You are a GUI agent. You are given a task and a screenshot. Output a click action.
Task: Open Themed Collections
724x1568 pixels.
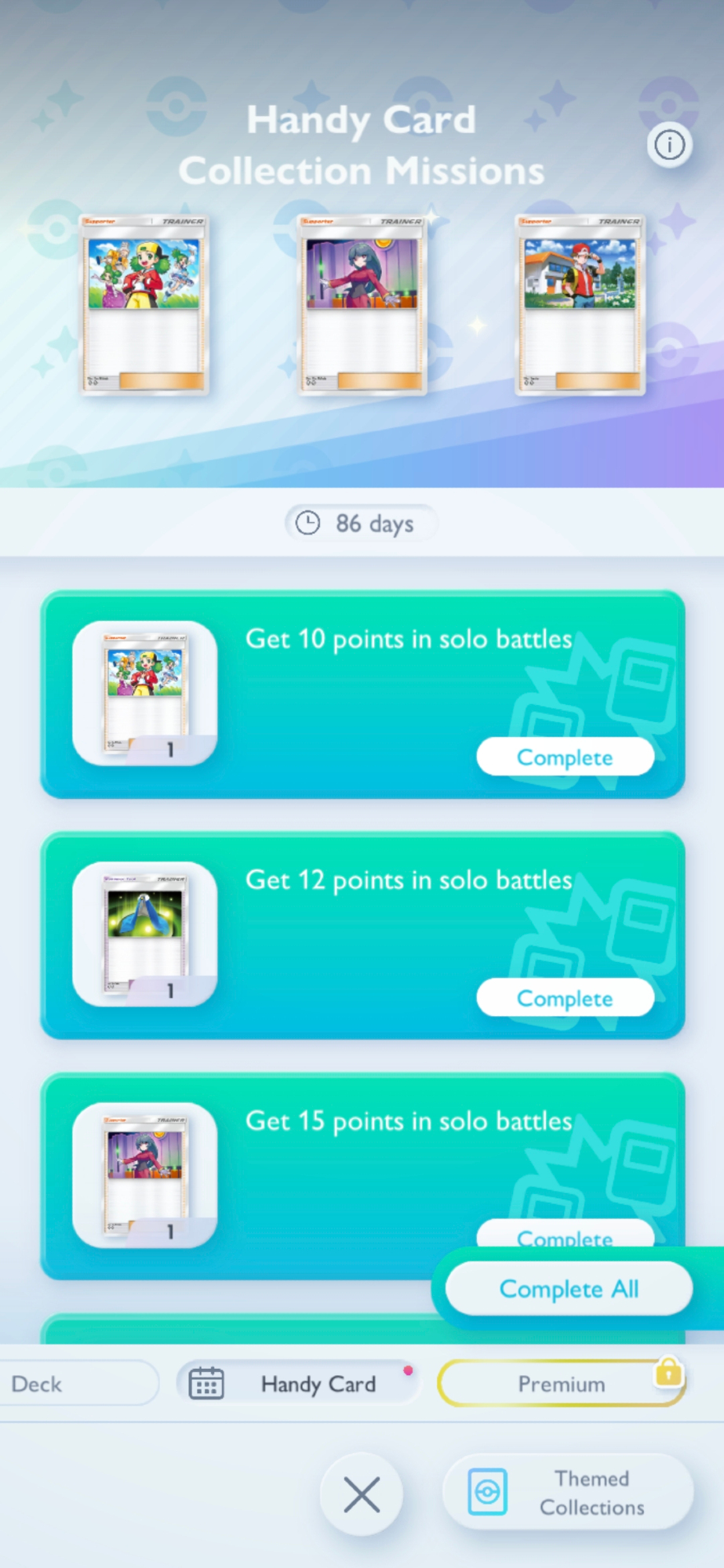568,1493
